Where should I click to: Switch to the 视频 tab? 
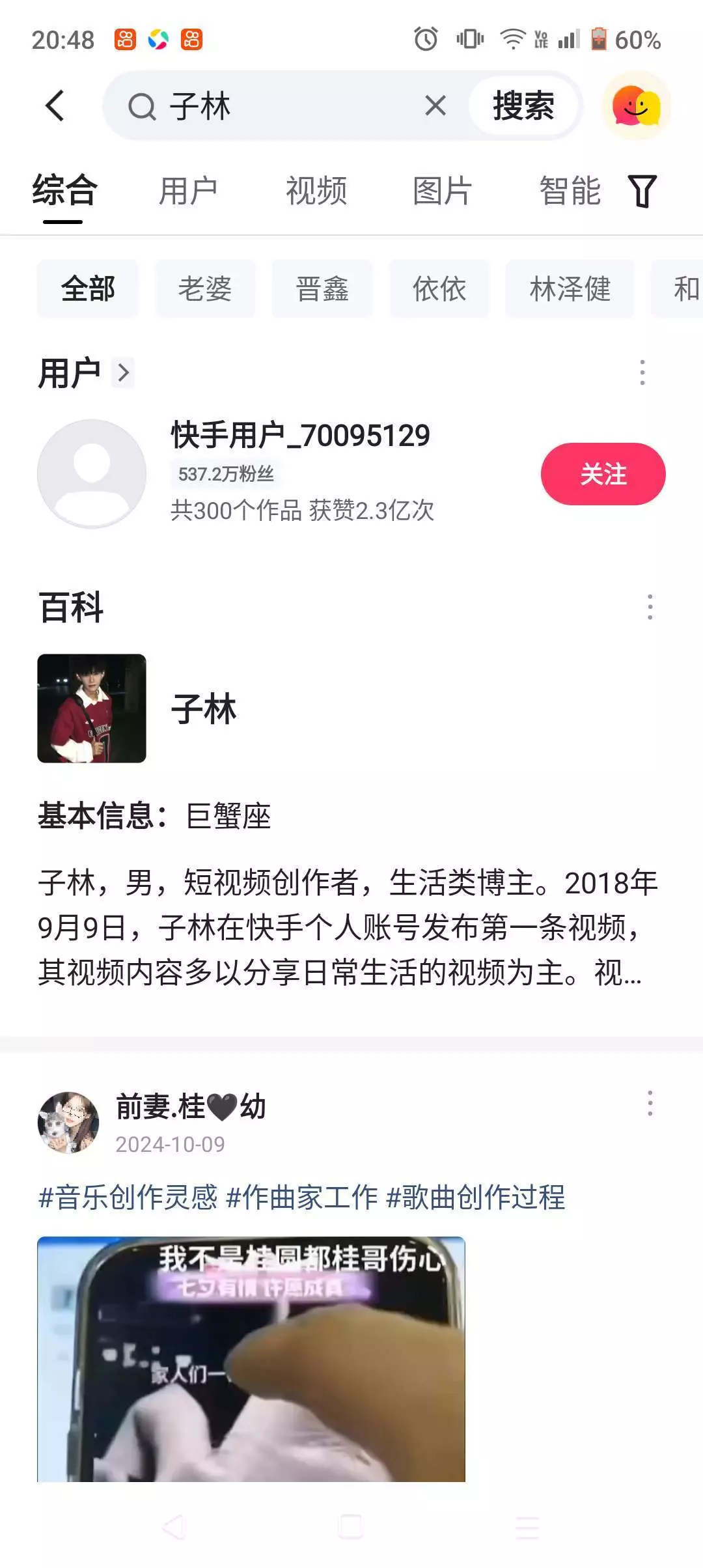pyautogui.click(x=316, y=191)
